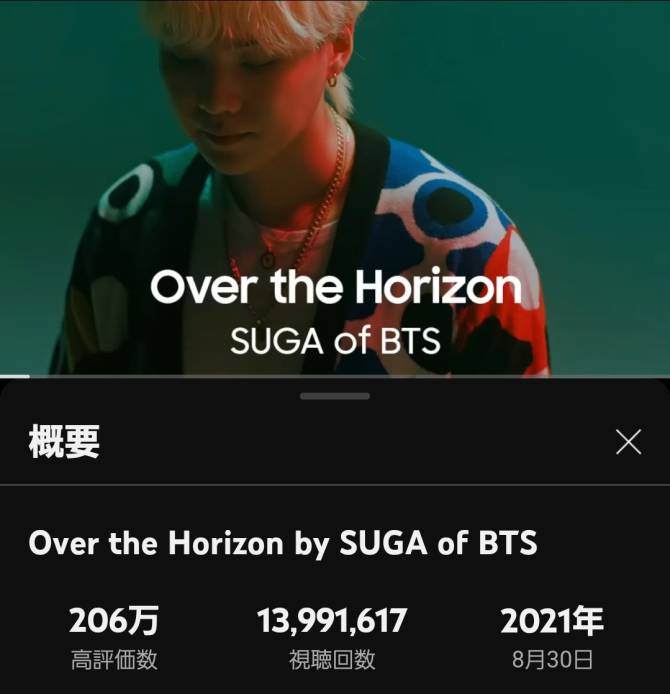Tap the panel's drag handle bar

(x=335, y=396)
